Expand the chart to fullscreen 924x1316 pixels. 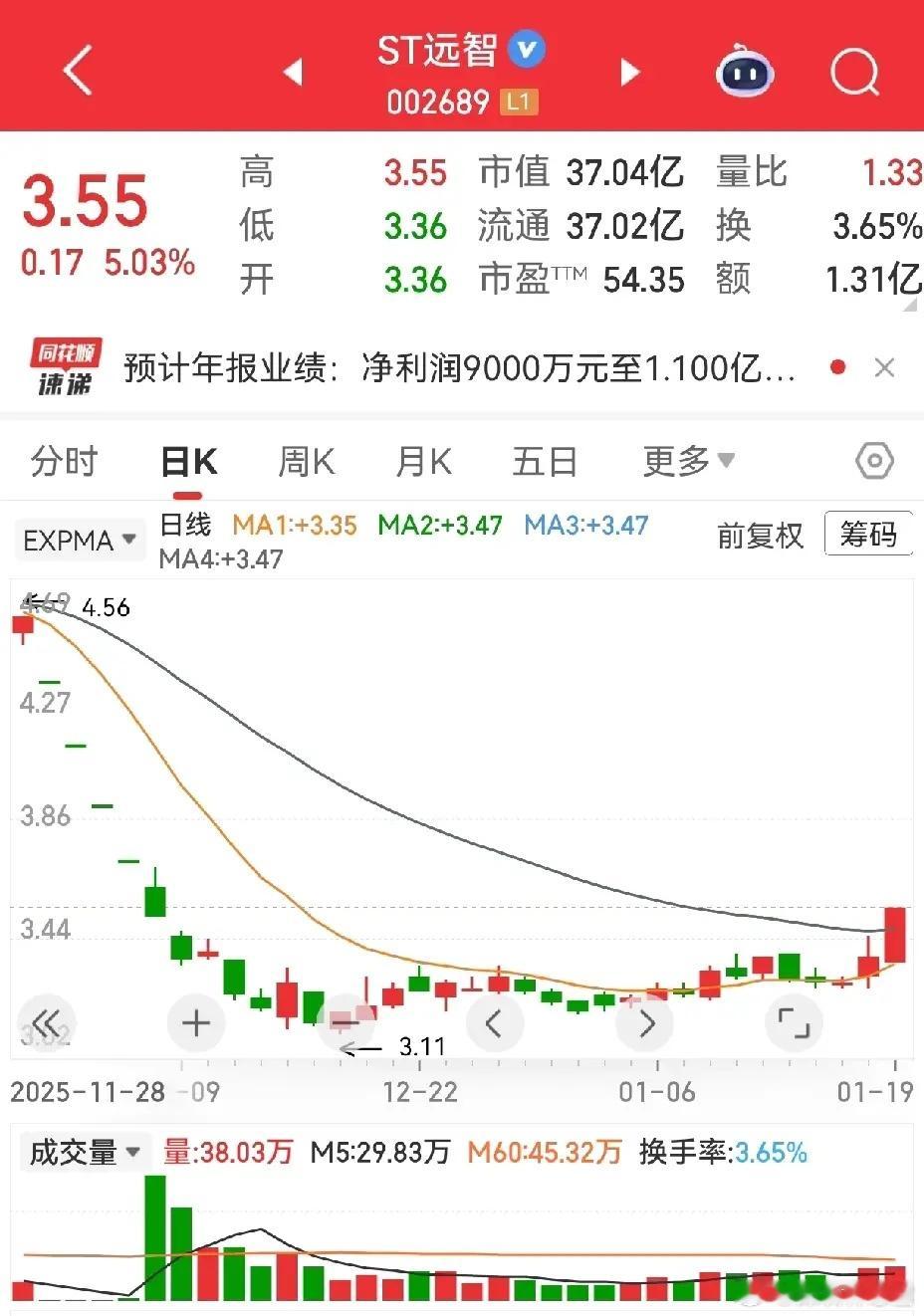[793, 1022]
